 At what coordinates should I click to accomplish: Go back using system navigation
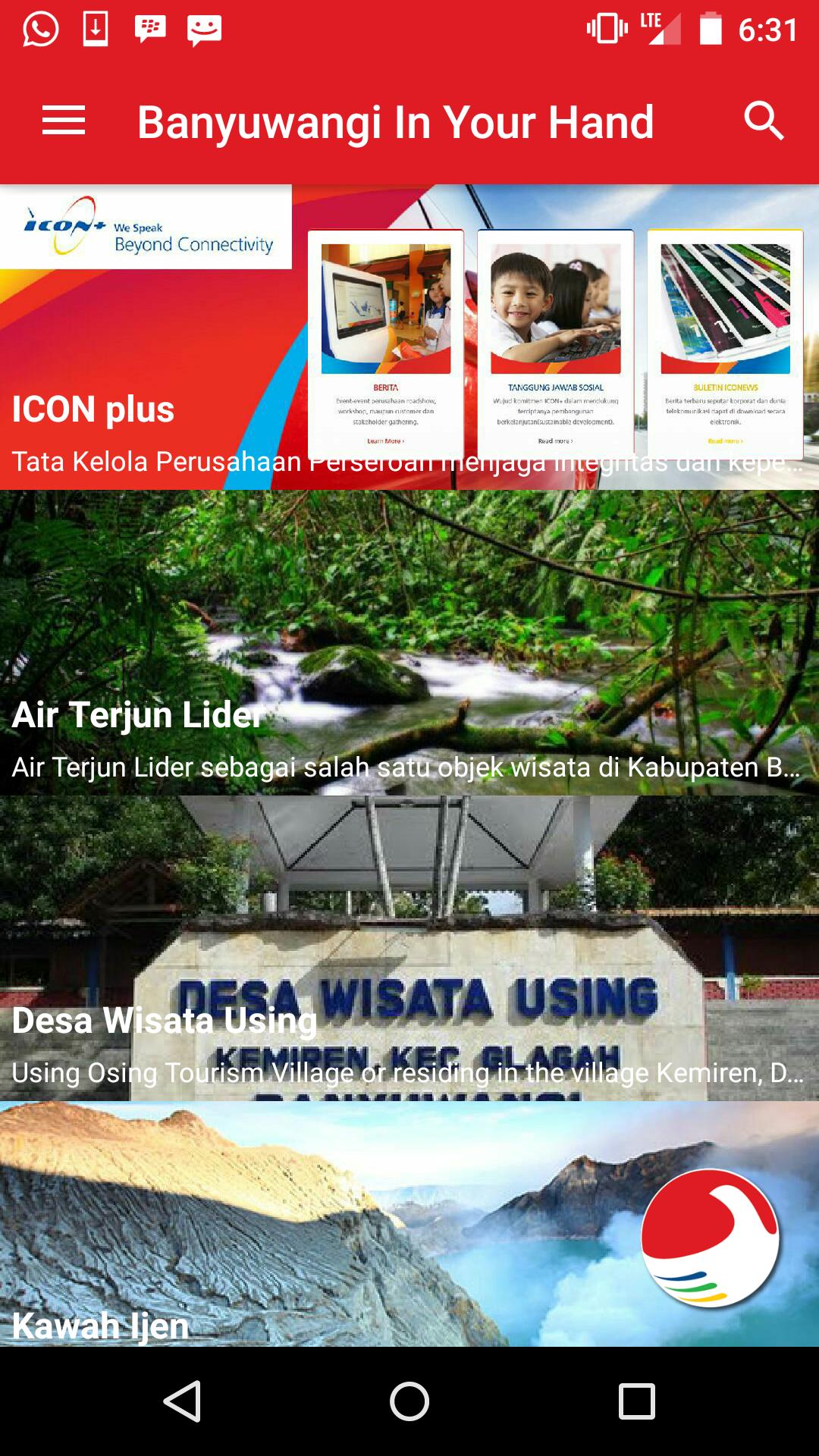pos(182,1401)
